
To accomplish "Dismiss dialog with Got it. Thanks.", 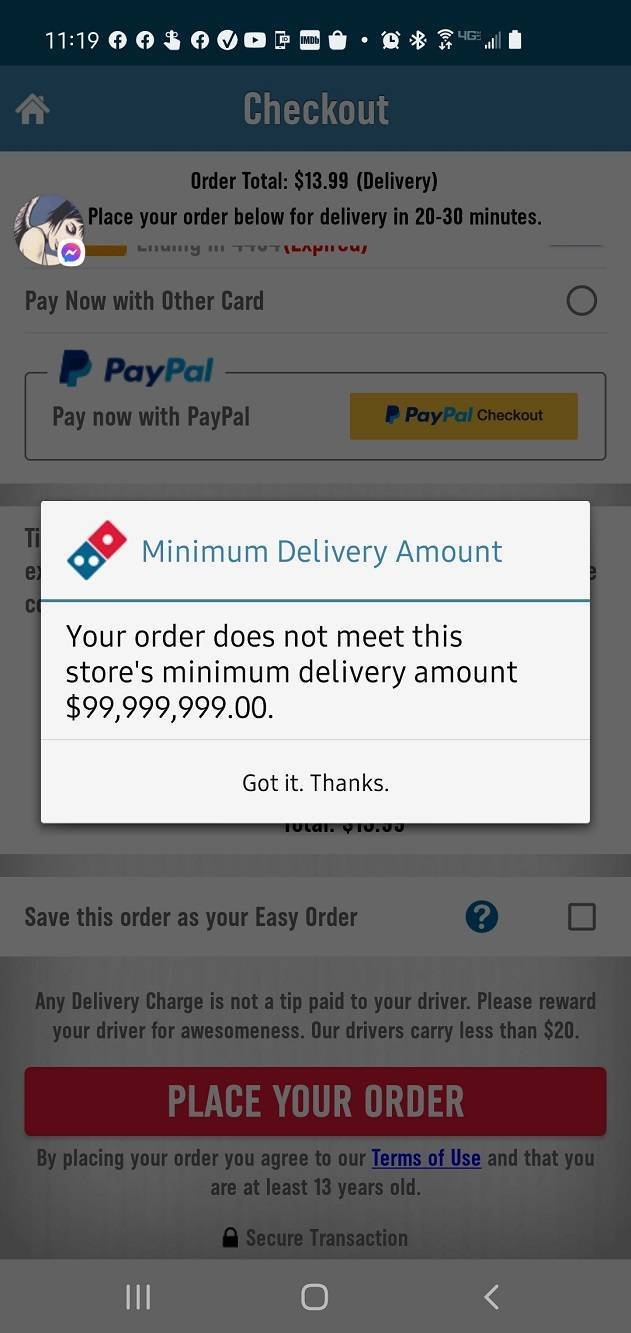I will (315, 782).
